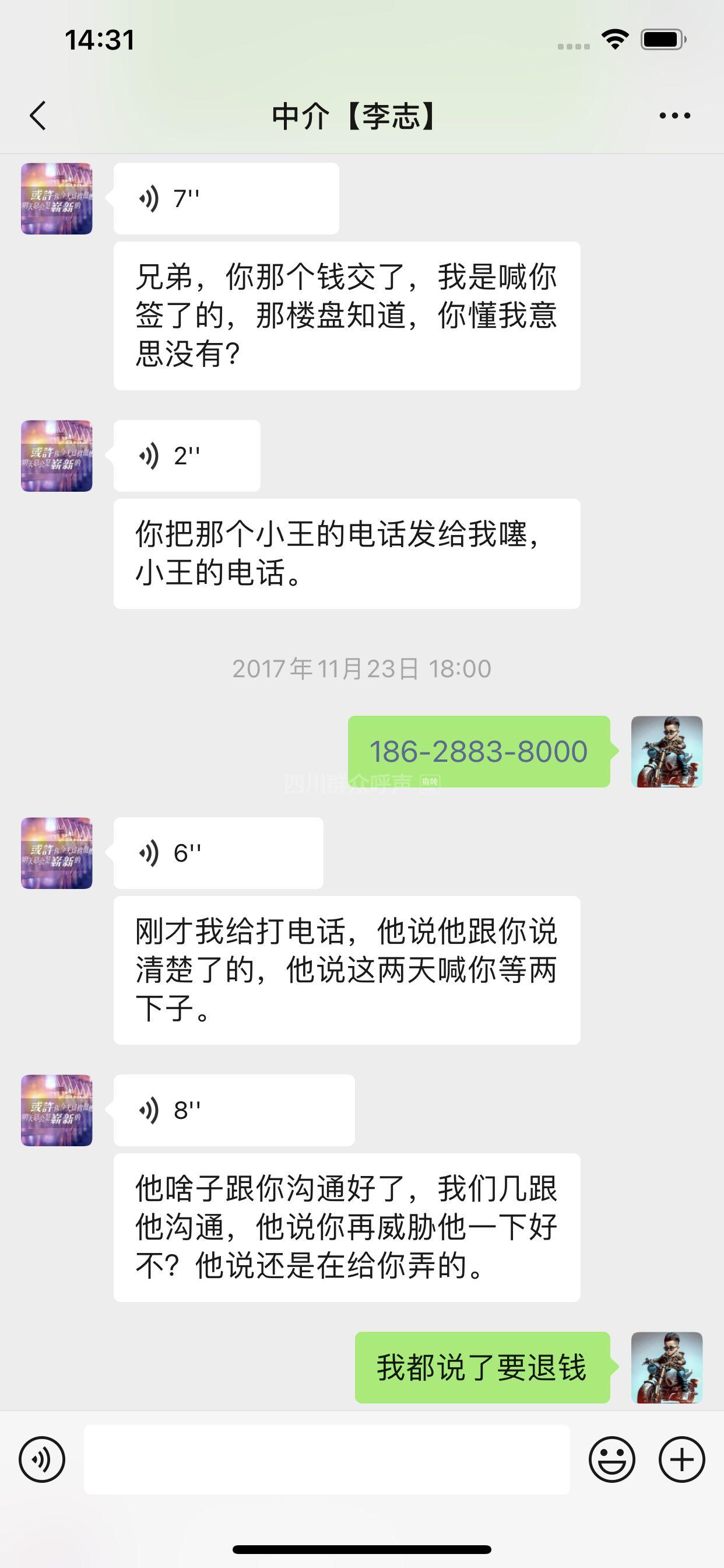Play the 6-second voice message
The height and width of the screenshot is (1568, 724).
[218, 853]
